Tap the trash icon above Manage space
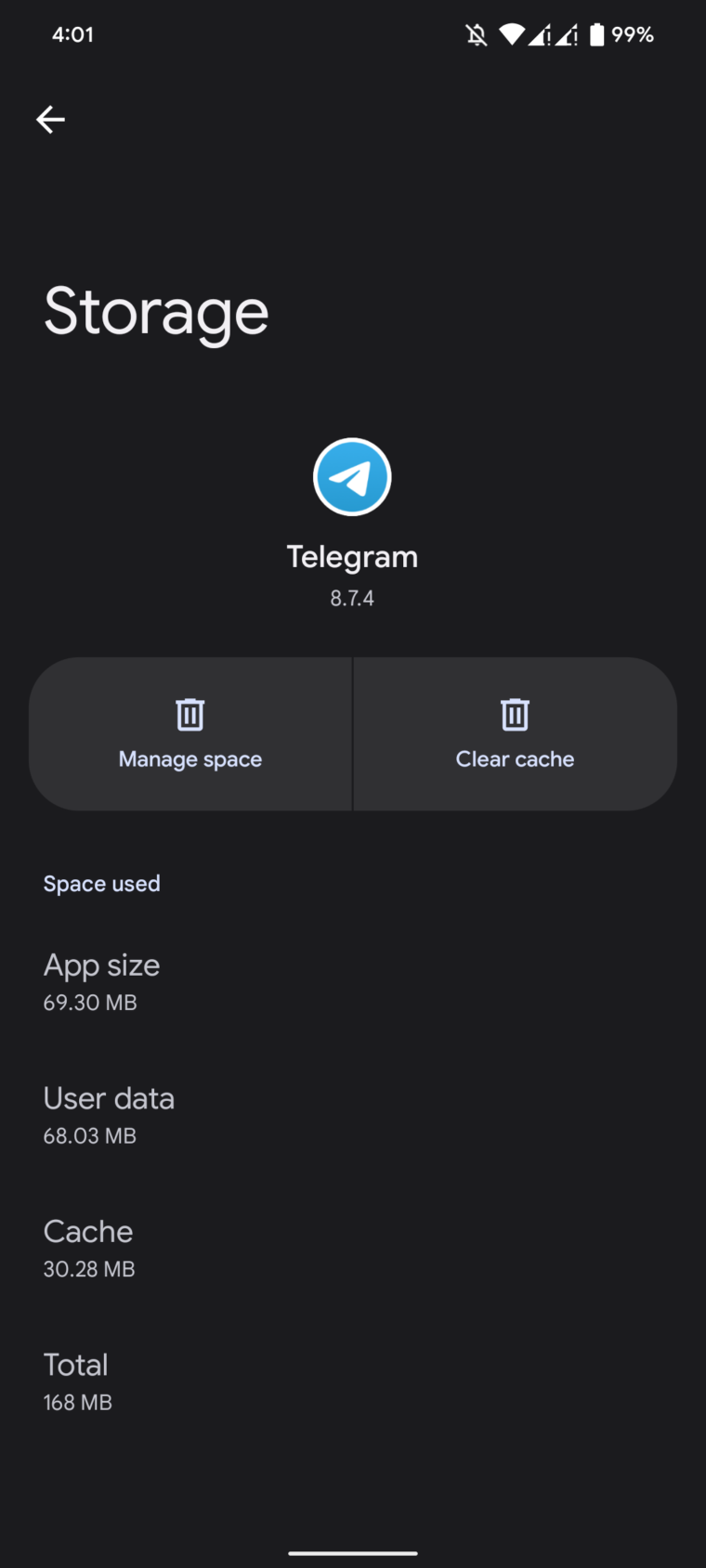This screenshot has width=706, height=1568. pos(190,714)
